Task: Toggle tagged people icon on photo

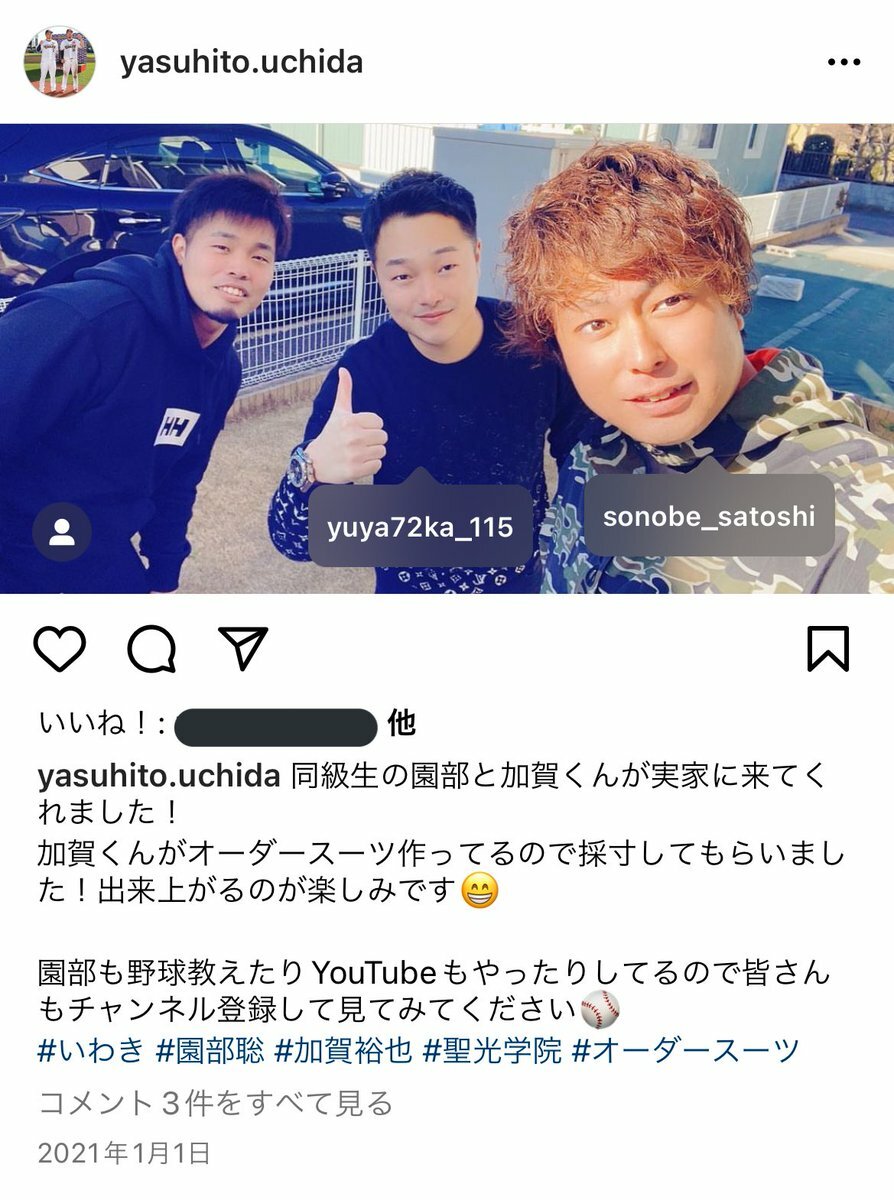Action: click(62, 532)
